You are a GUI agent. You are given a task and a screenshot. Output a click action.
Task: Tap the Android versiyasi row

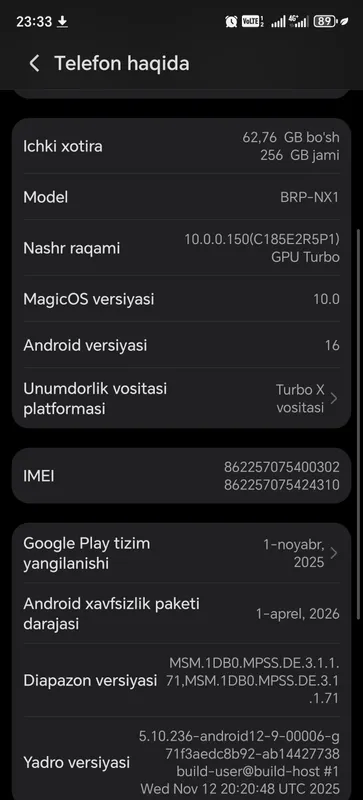(x=181, y=345)
